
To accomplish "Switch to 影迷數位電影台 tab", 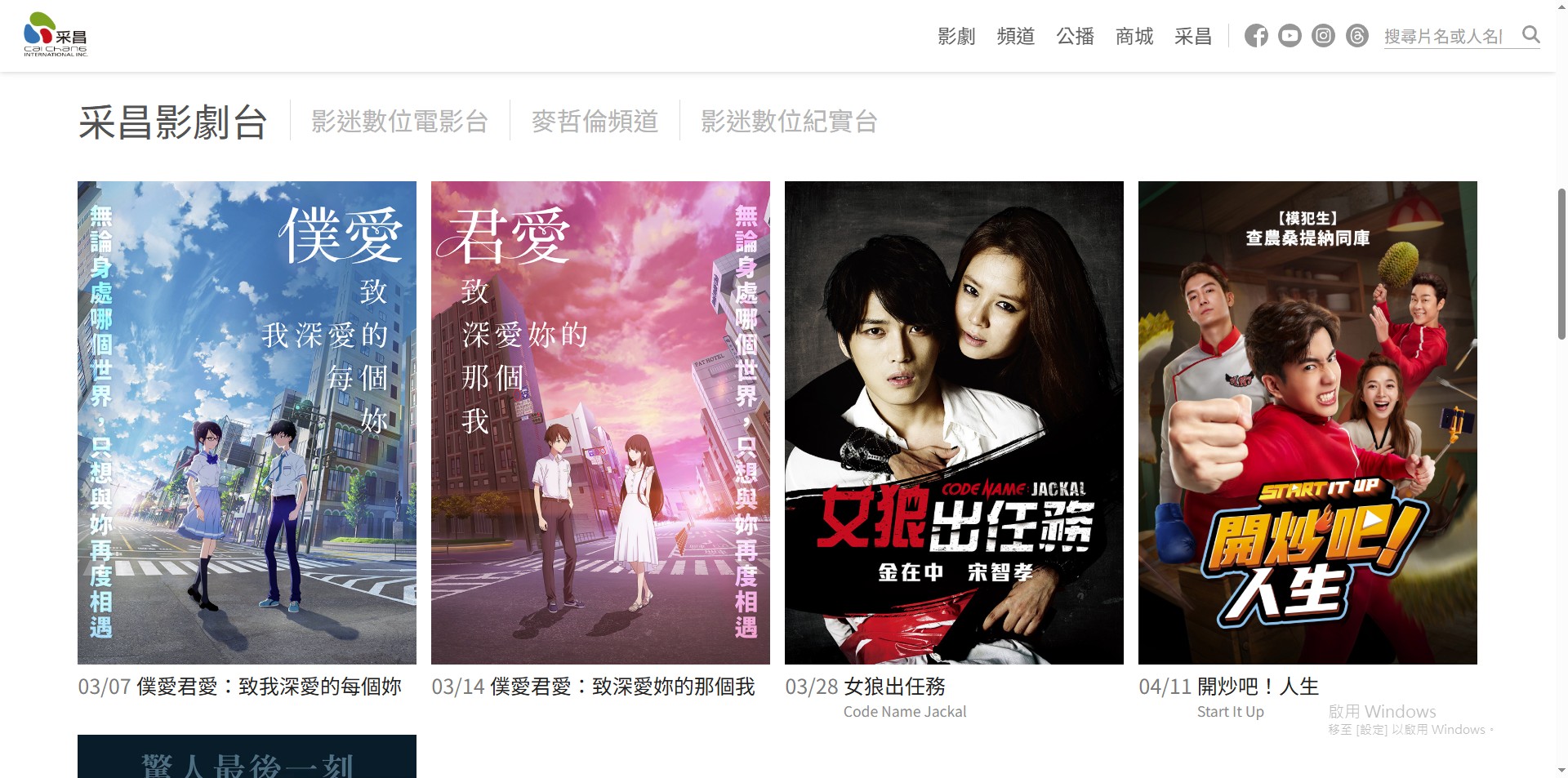I will (x=399, y=121).
